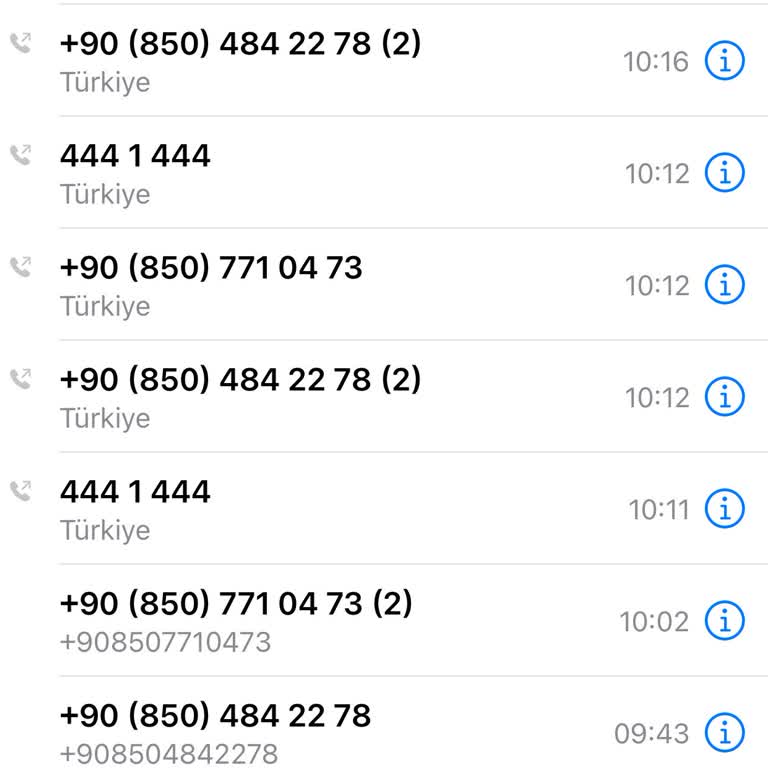
Task: View details of 444 1 444 call at 10:12
Action: point(725,173)
